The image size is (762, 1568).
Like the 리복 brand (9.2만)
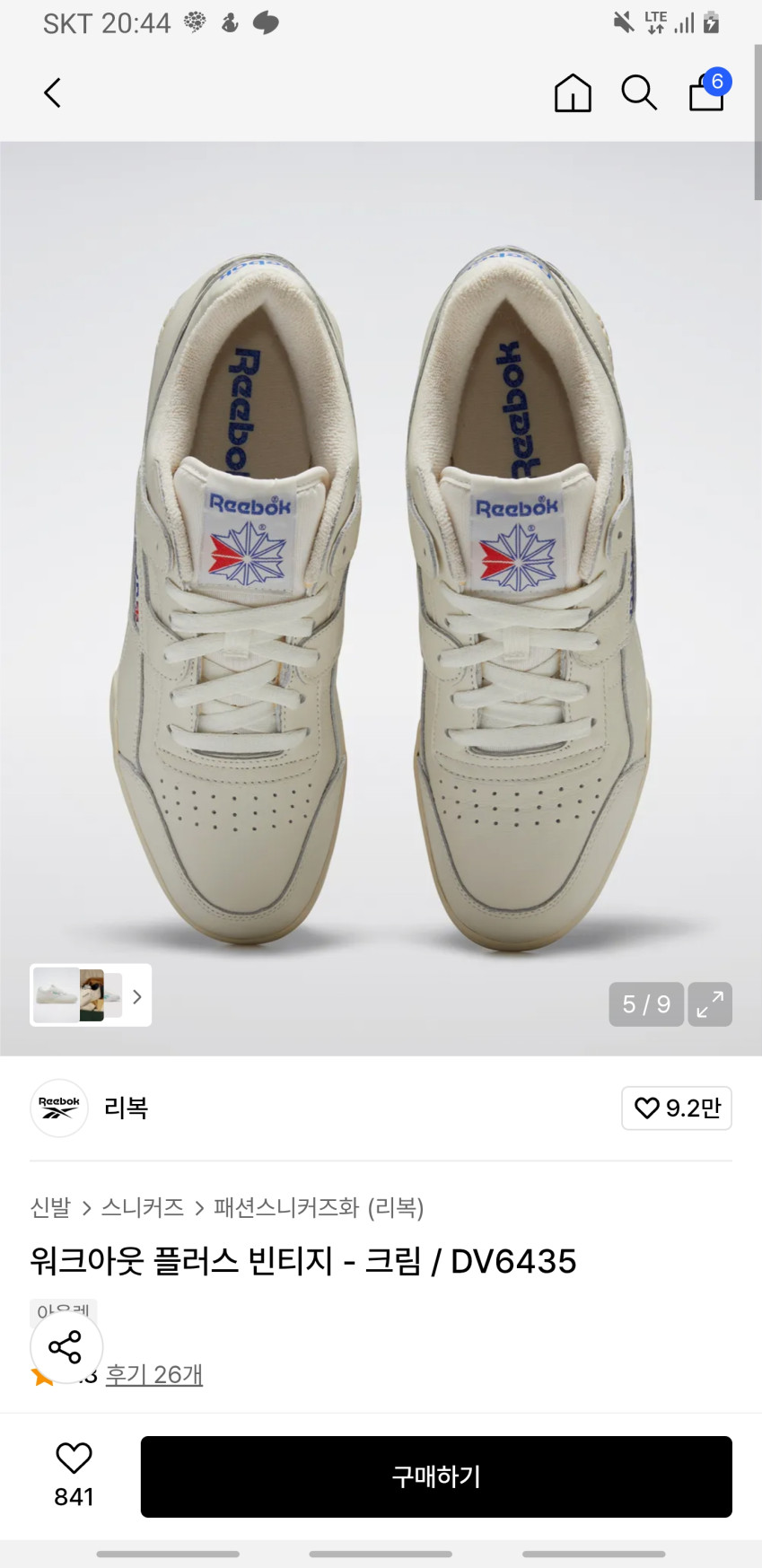pyautogui.click(x=677, y=1108)
